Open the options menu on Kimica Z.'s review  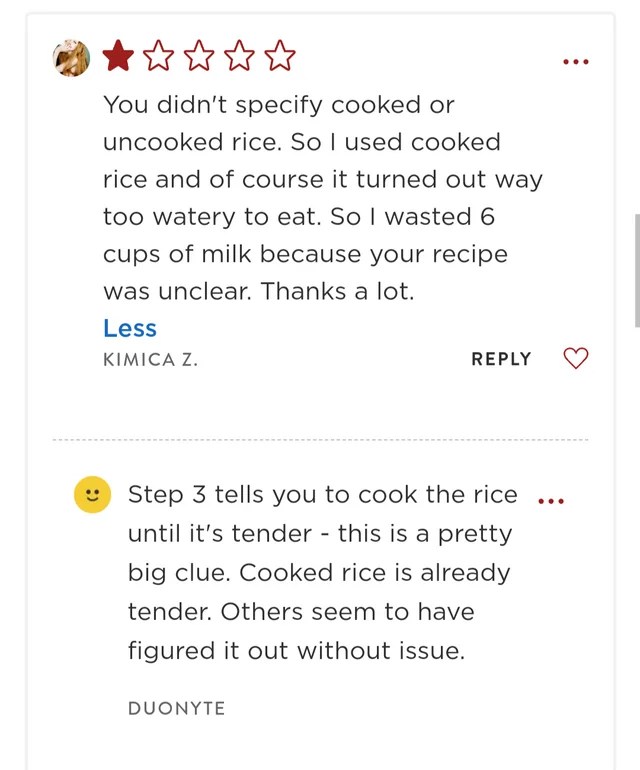(x=576, y=62)
